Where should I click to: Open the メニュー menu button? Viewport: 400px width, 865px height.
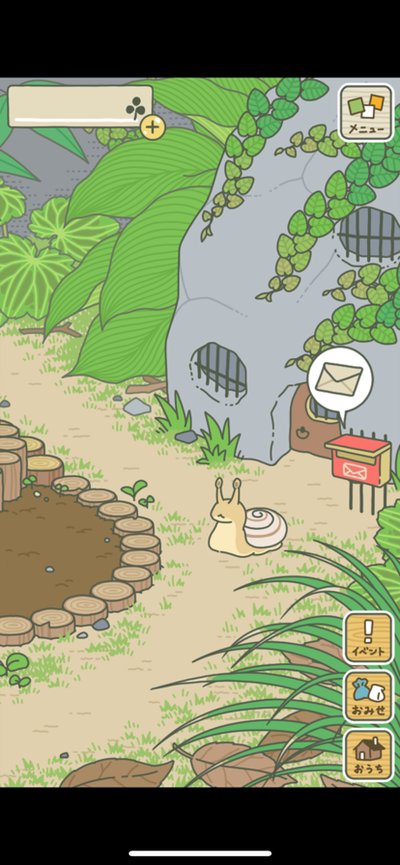tap(366, 113)
